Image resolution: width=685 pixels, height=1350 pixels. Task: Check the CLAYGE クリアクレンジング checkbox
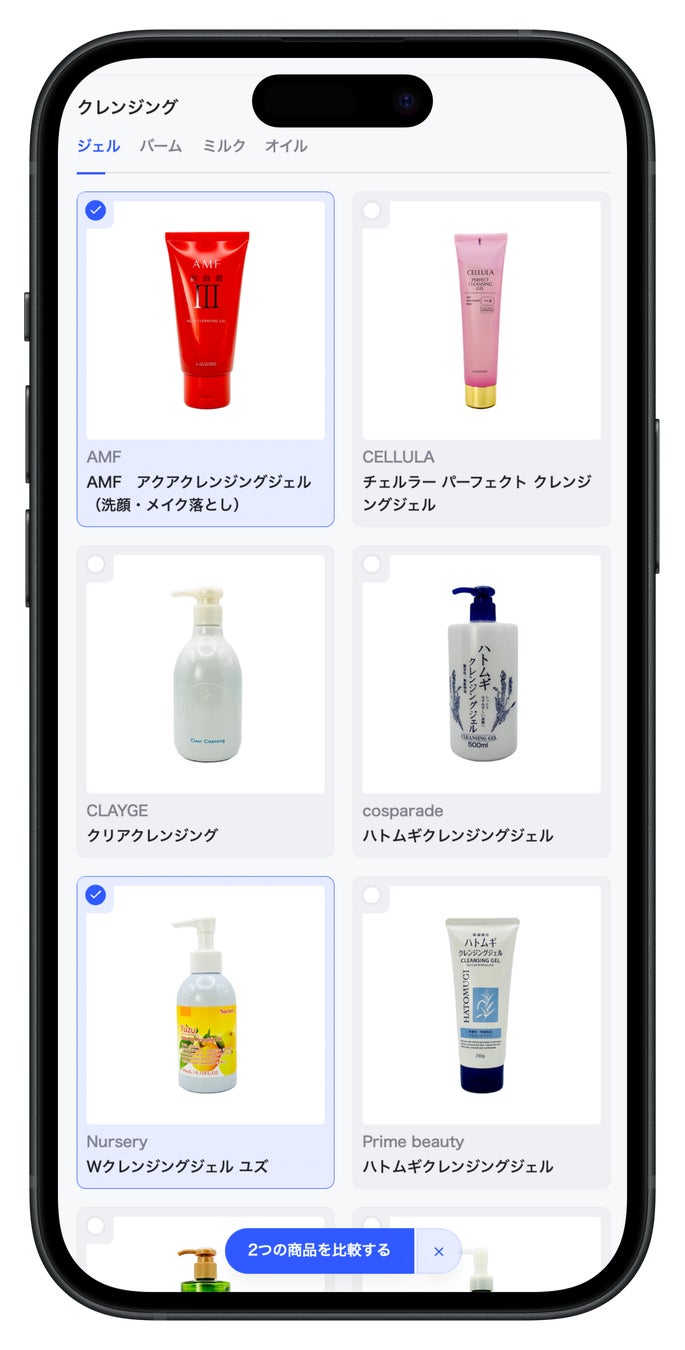click(x=96, y=565)
